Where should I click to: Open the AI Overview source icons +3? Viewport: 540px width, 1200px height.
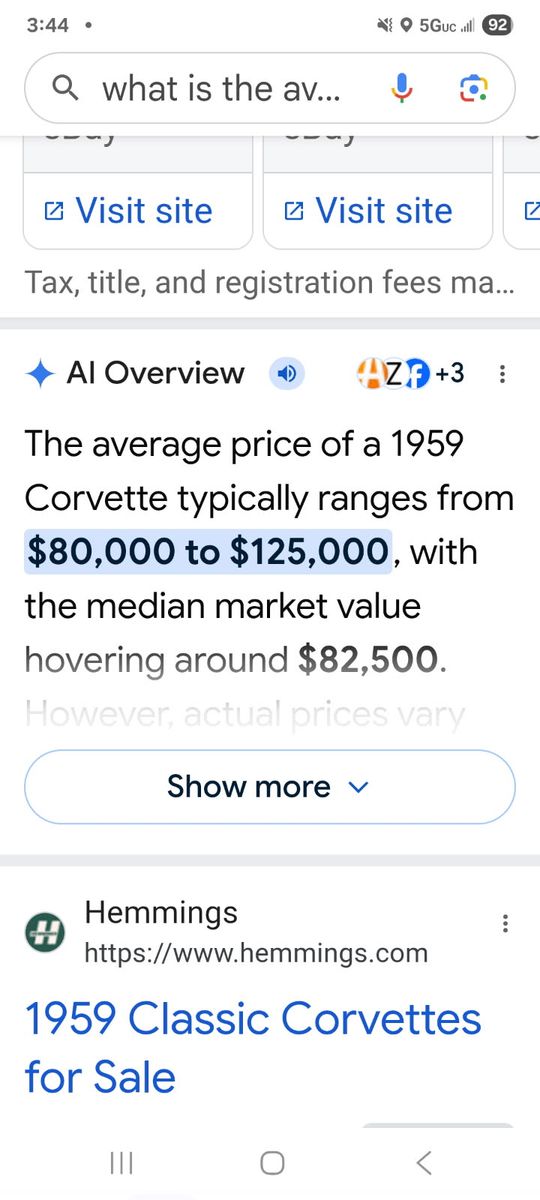coord(410,374)
